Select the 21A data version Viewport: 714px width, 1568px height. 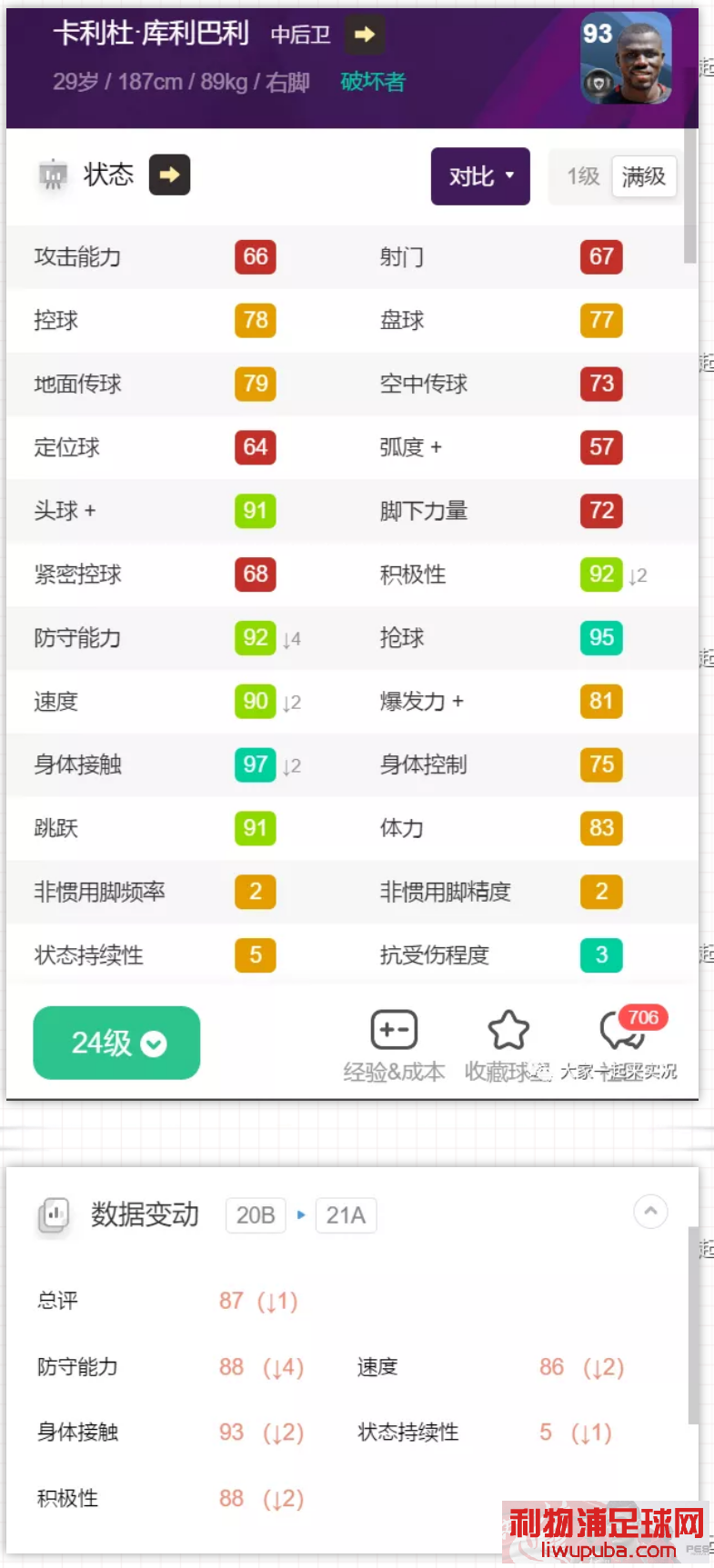(346, 1215)
